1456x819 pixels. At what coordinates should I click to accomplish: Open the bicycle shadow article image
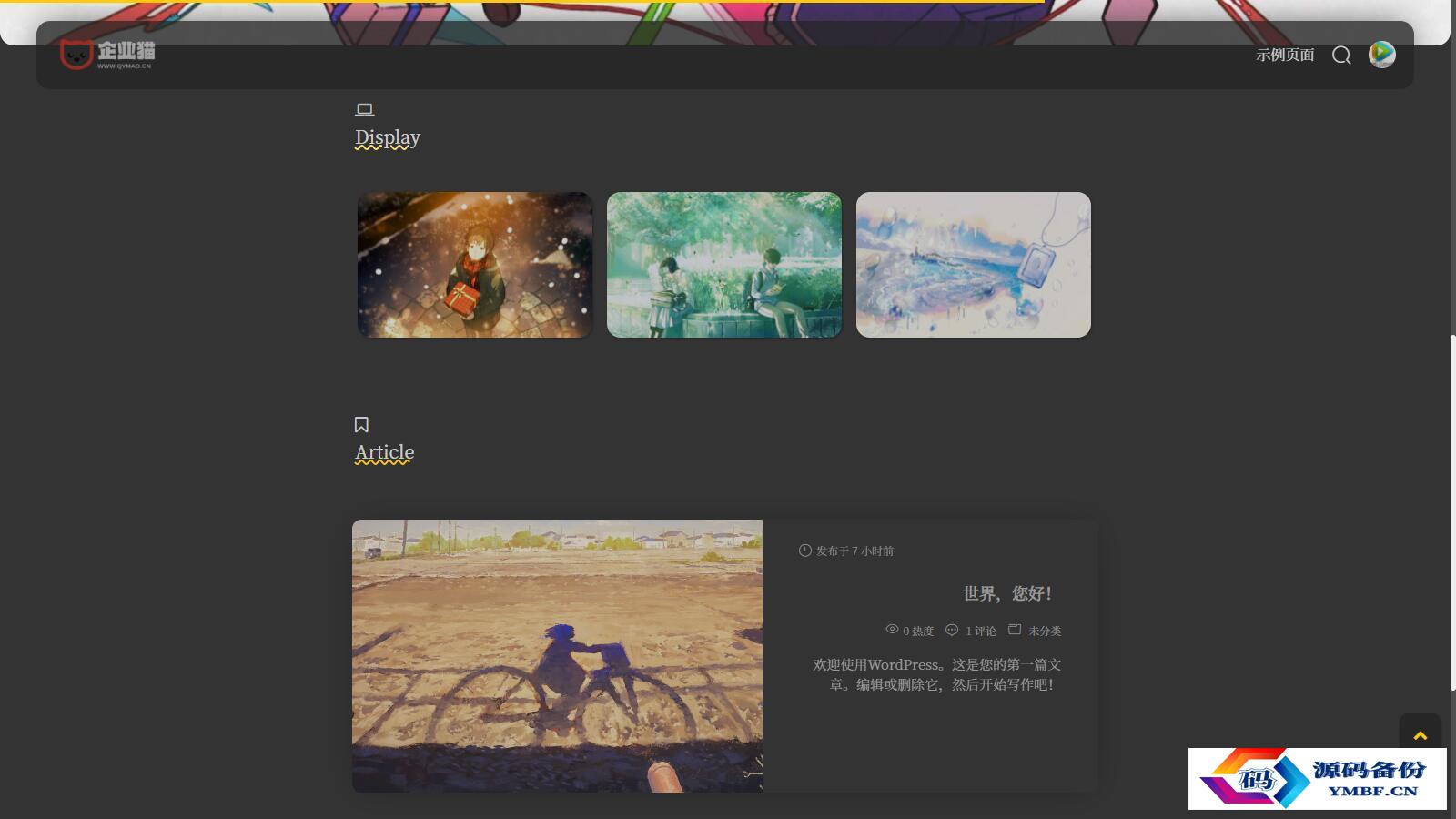(557, 655)
